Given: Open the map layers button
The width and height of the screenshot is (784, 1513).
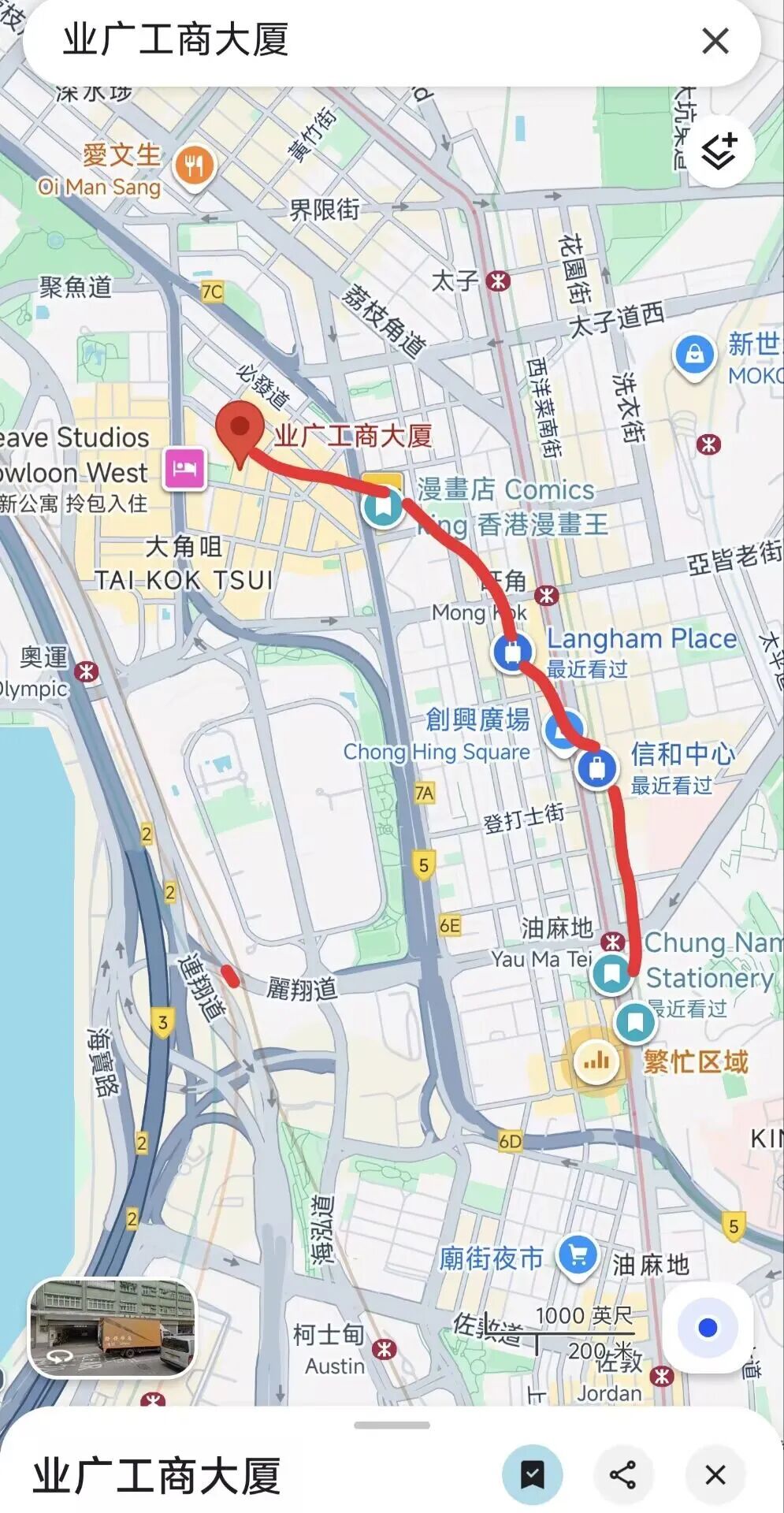Looking at the screenshot, I should (x=719, y=151).
